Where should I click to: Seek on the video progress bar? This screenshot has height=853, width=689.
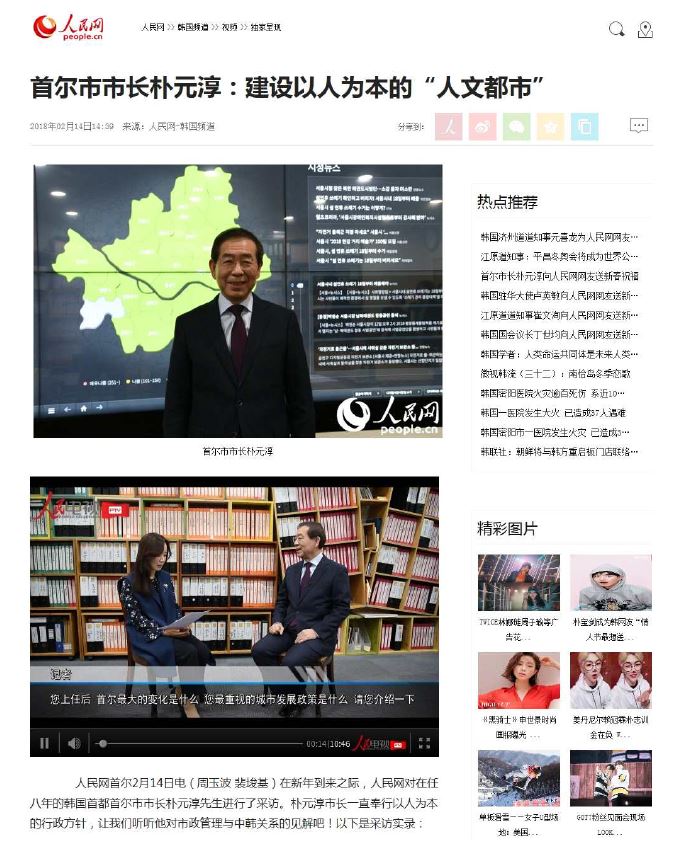click(x=200, y=743)
